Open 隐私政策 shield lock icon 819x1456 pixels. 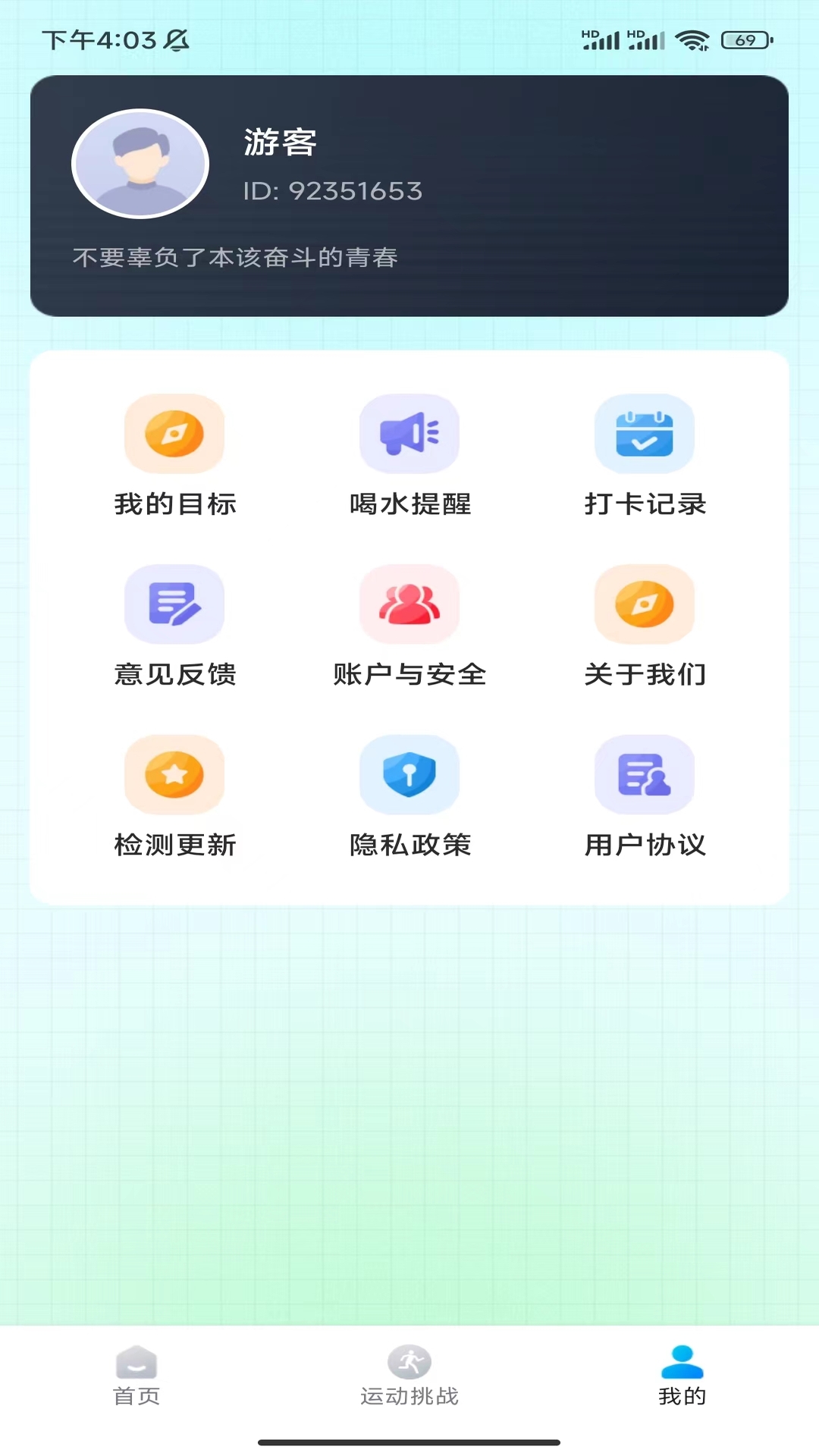(409, 775)
